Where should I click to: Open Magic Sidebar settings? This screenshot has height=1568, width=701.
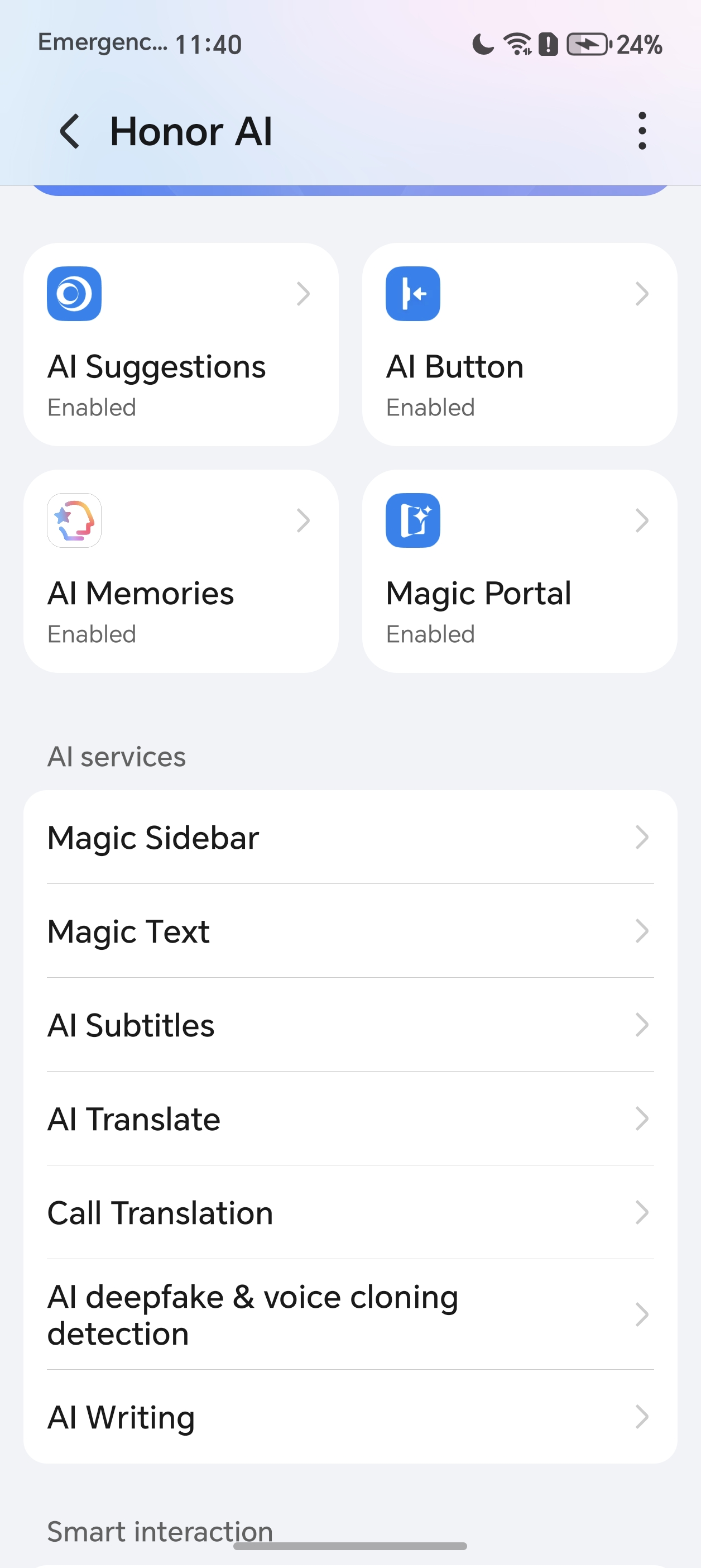click(x=350, y=838)
